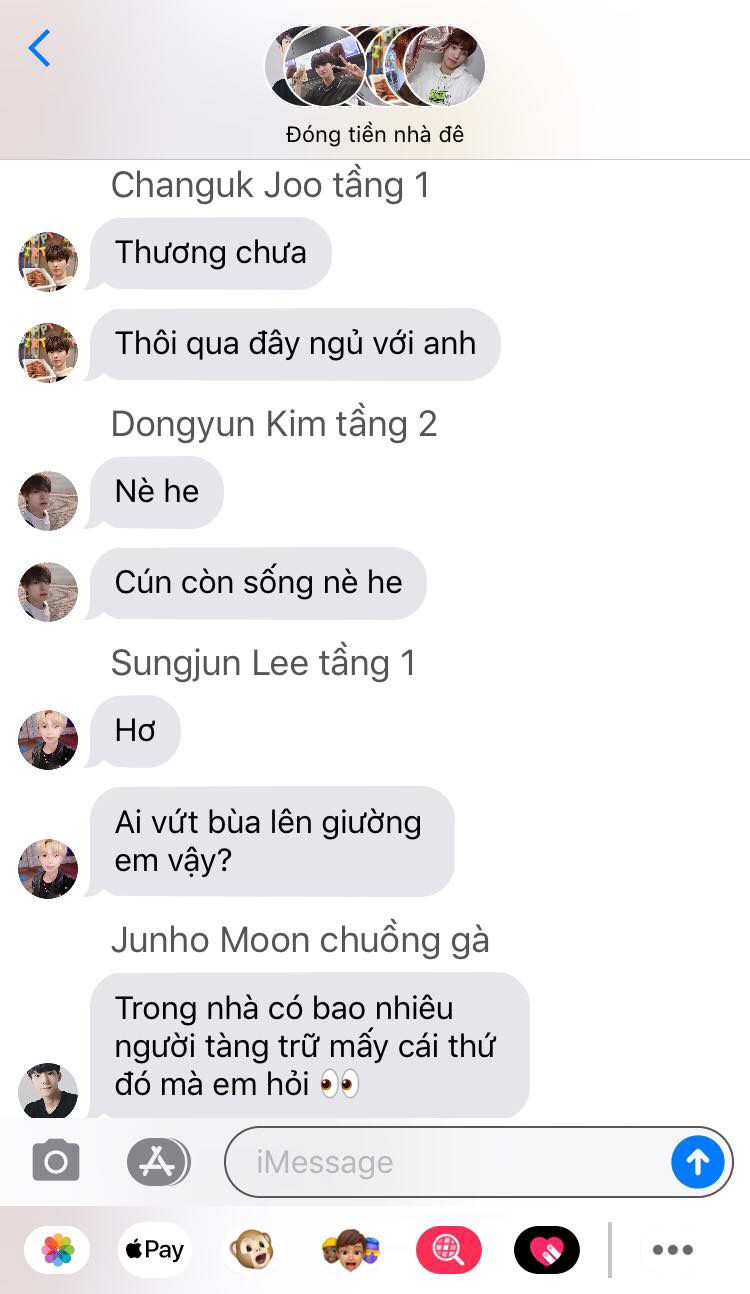This screenshot has height=1294, width=750.
Task: Open the camera to take a photo
Action: 56,1161
